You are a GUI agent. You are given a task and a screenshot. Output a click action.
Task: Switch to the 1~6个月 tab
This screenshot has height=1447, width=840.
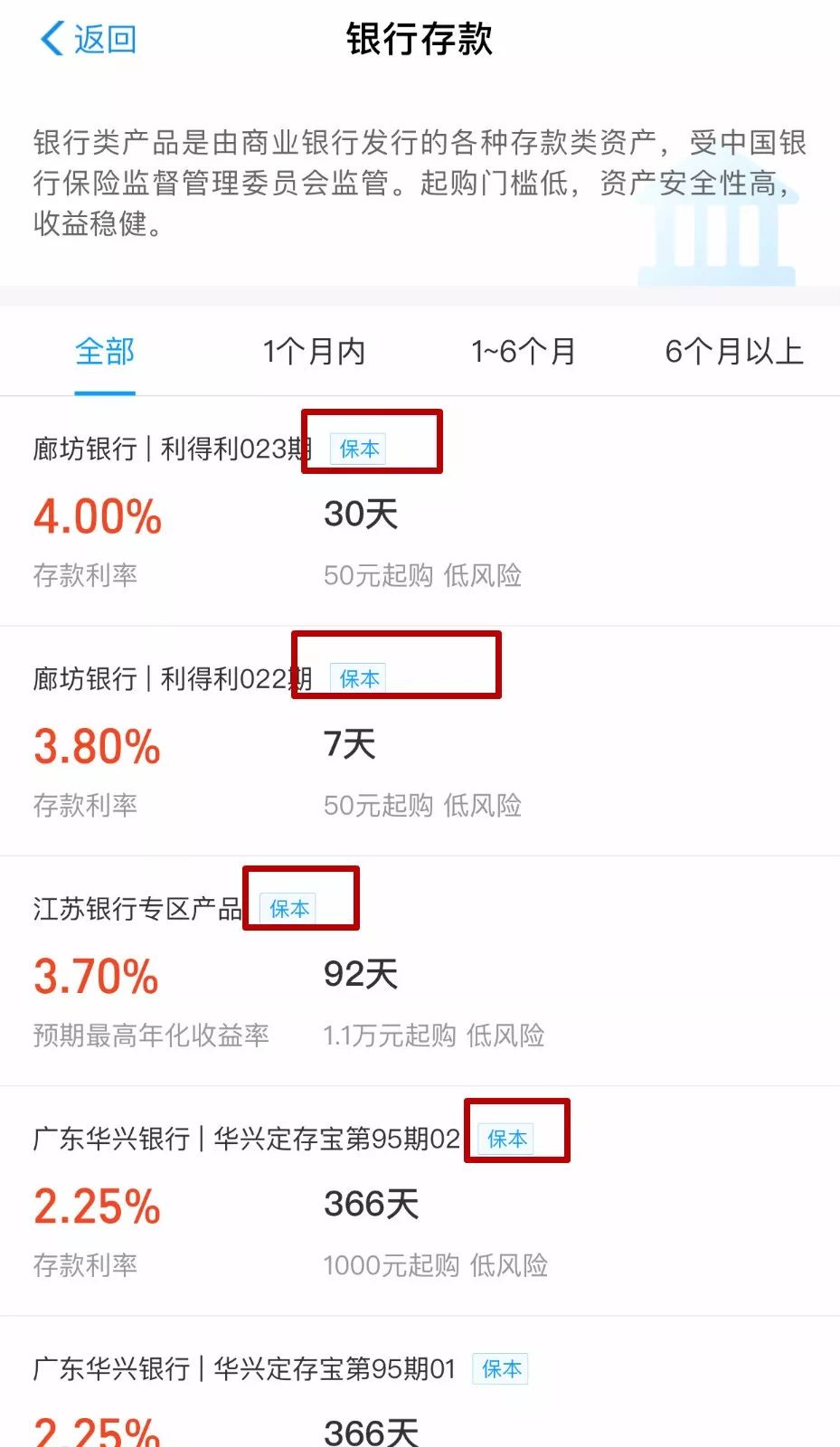click(x=524, y=351)
